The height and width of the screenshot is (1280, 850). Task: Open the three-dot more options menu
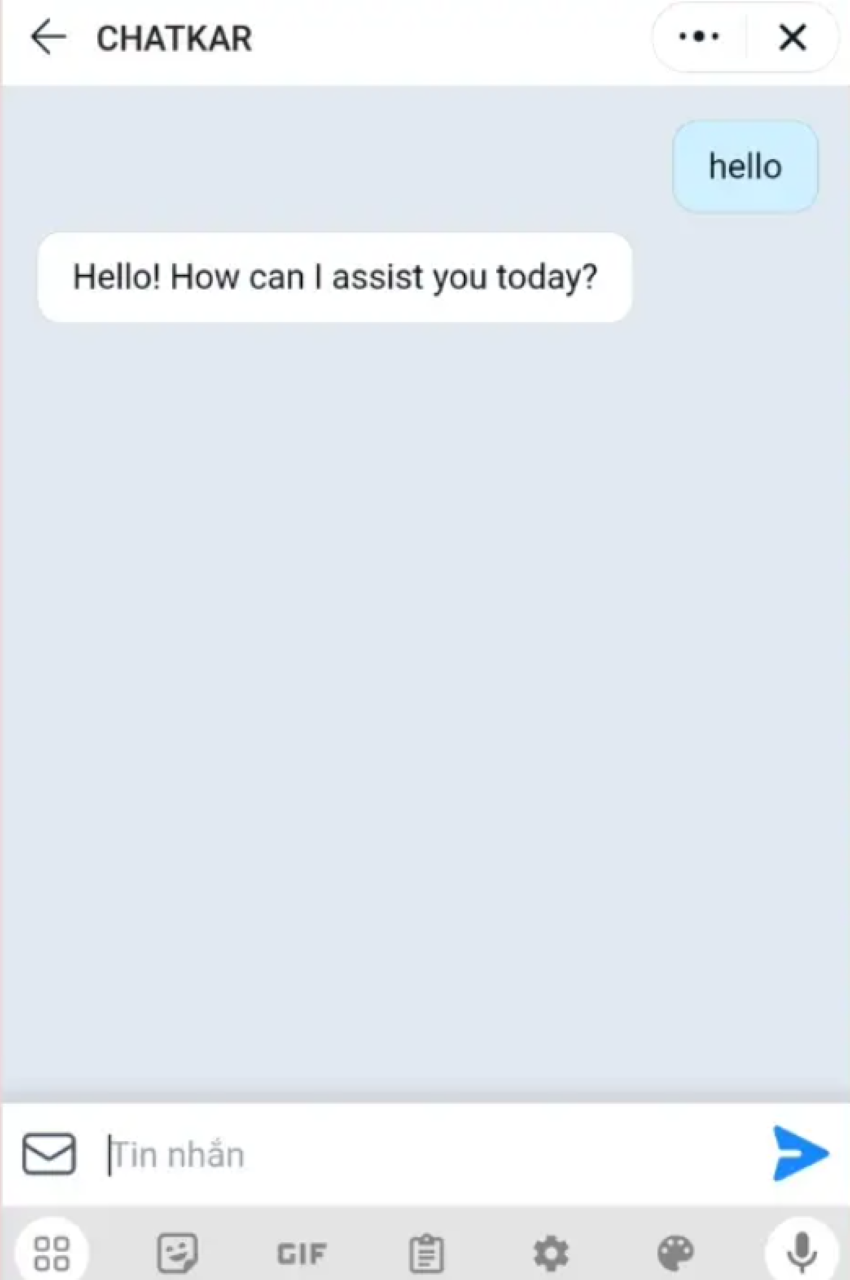click(x=699, y=38)
